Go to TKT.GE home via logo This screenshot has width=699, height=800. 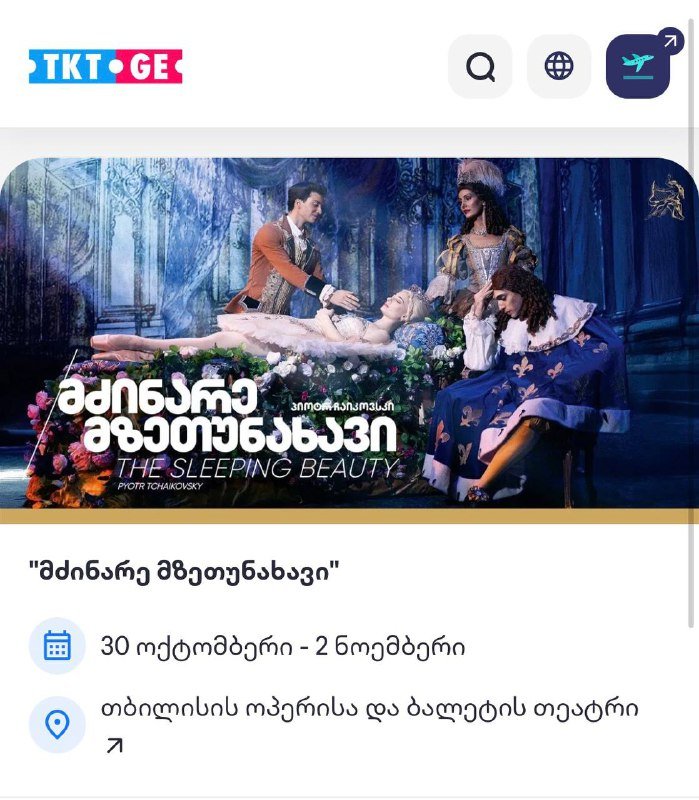point(106,67)
